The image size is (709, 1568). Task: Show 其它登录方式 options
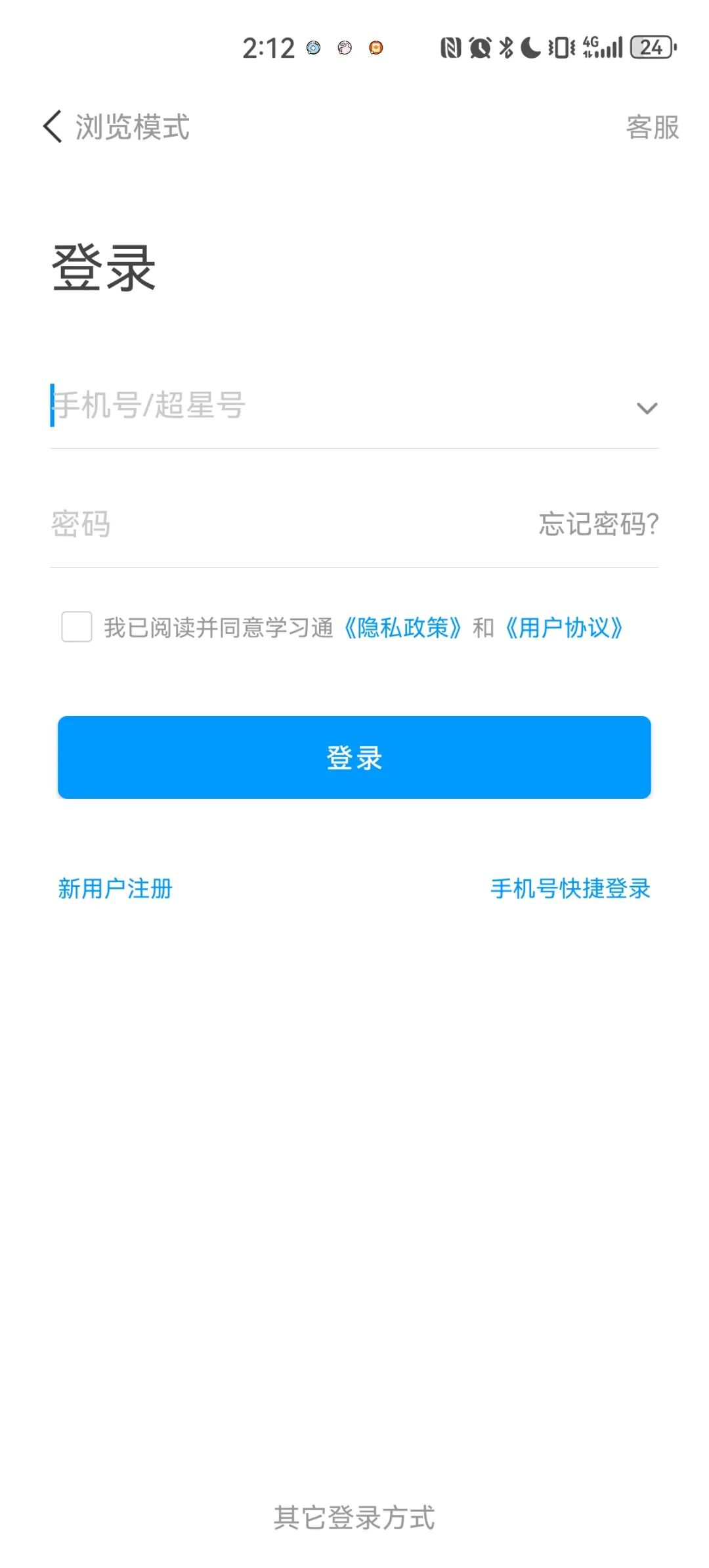pos(354,1517)
